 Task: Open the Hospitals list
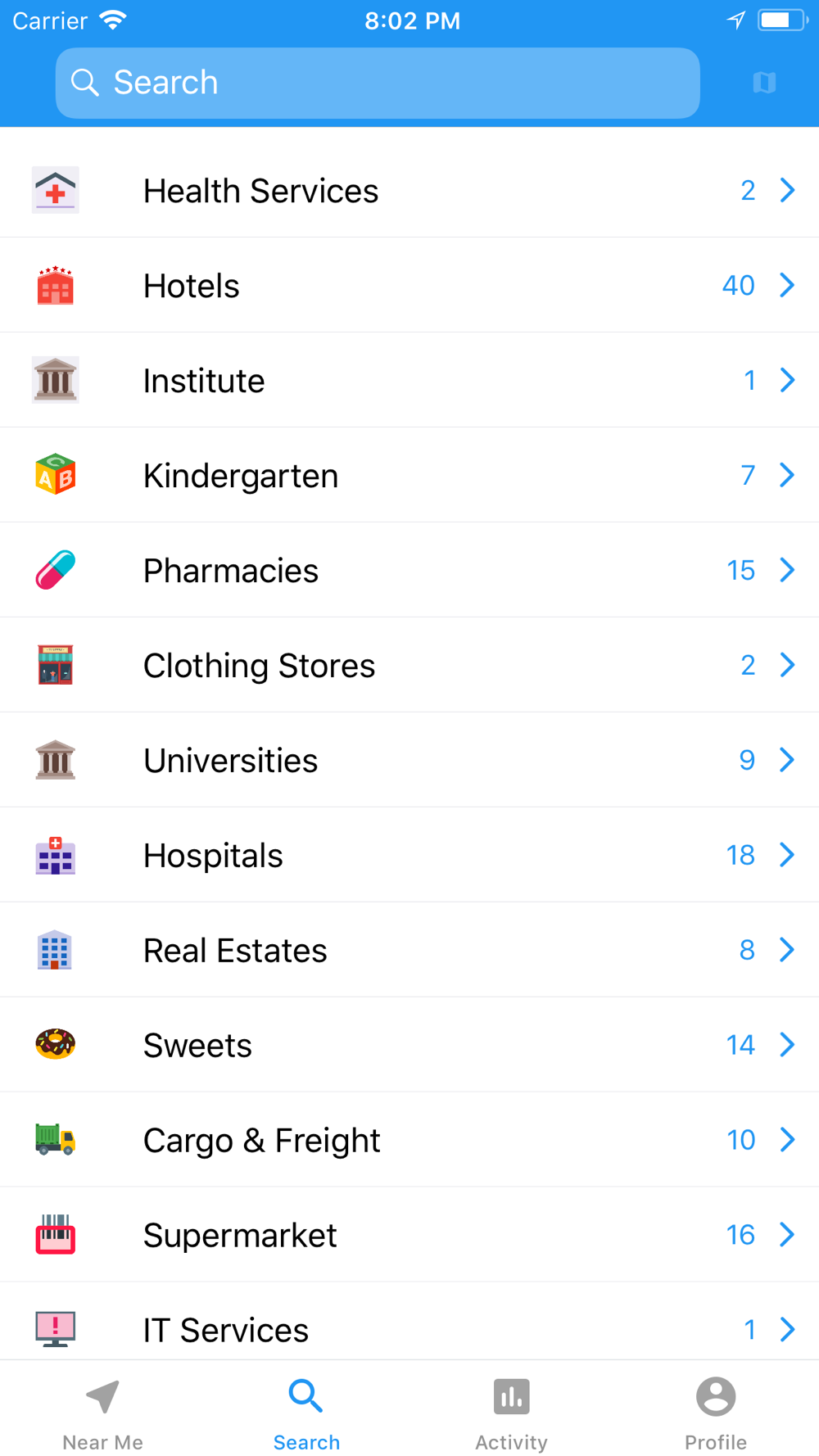click(x=409, y=855)
